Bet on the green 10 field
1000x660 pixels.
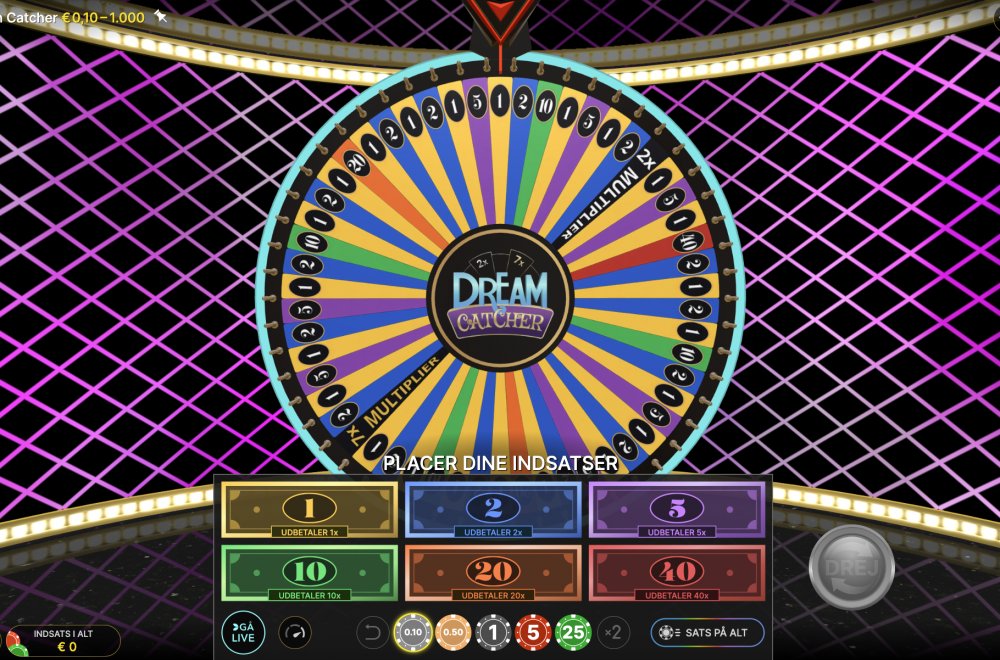(308, 572)
